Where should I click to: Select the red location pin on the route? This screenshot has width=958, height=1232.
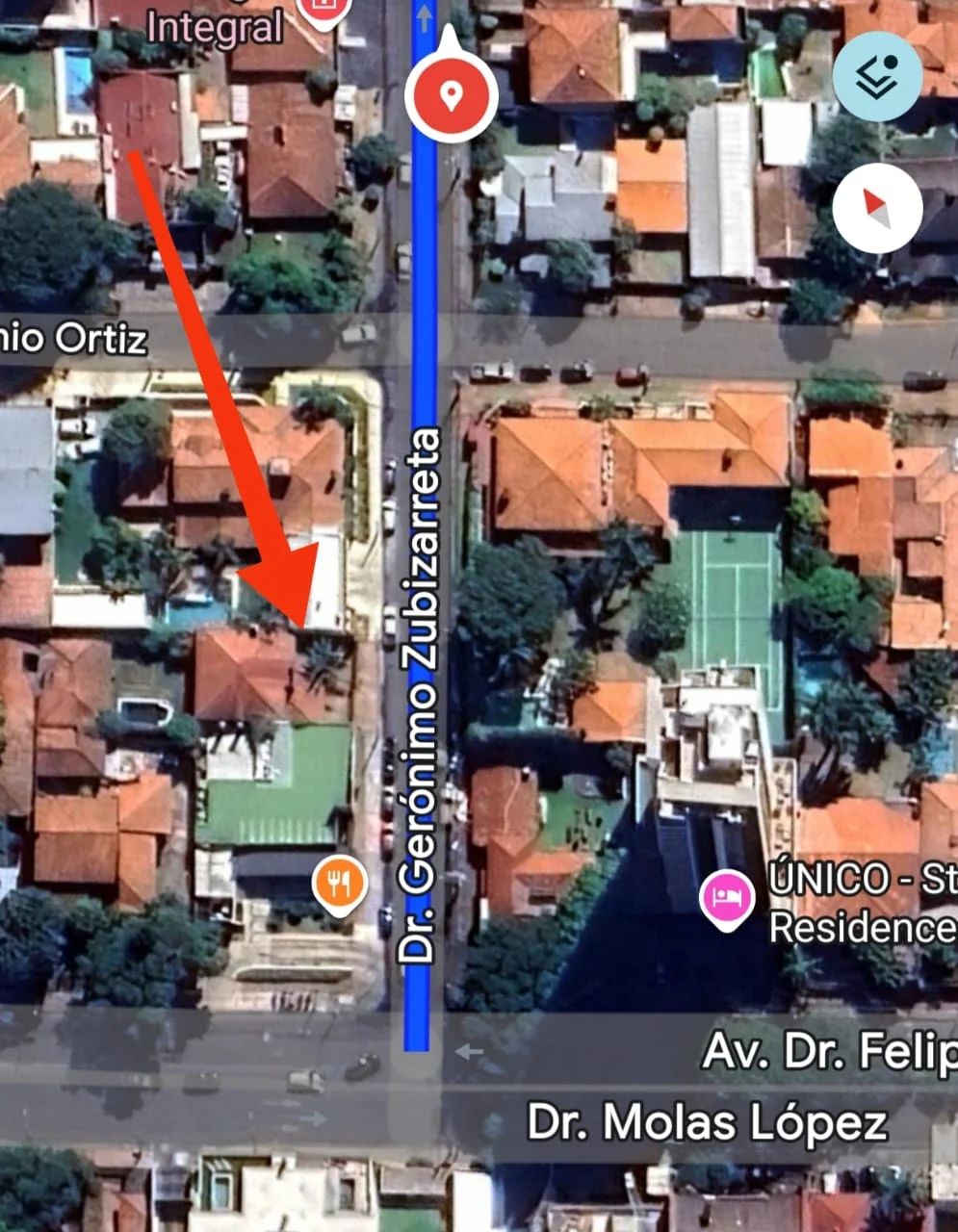[450, 95]
